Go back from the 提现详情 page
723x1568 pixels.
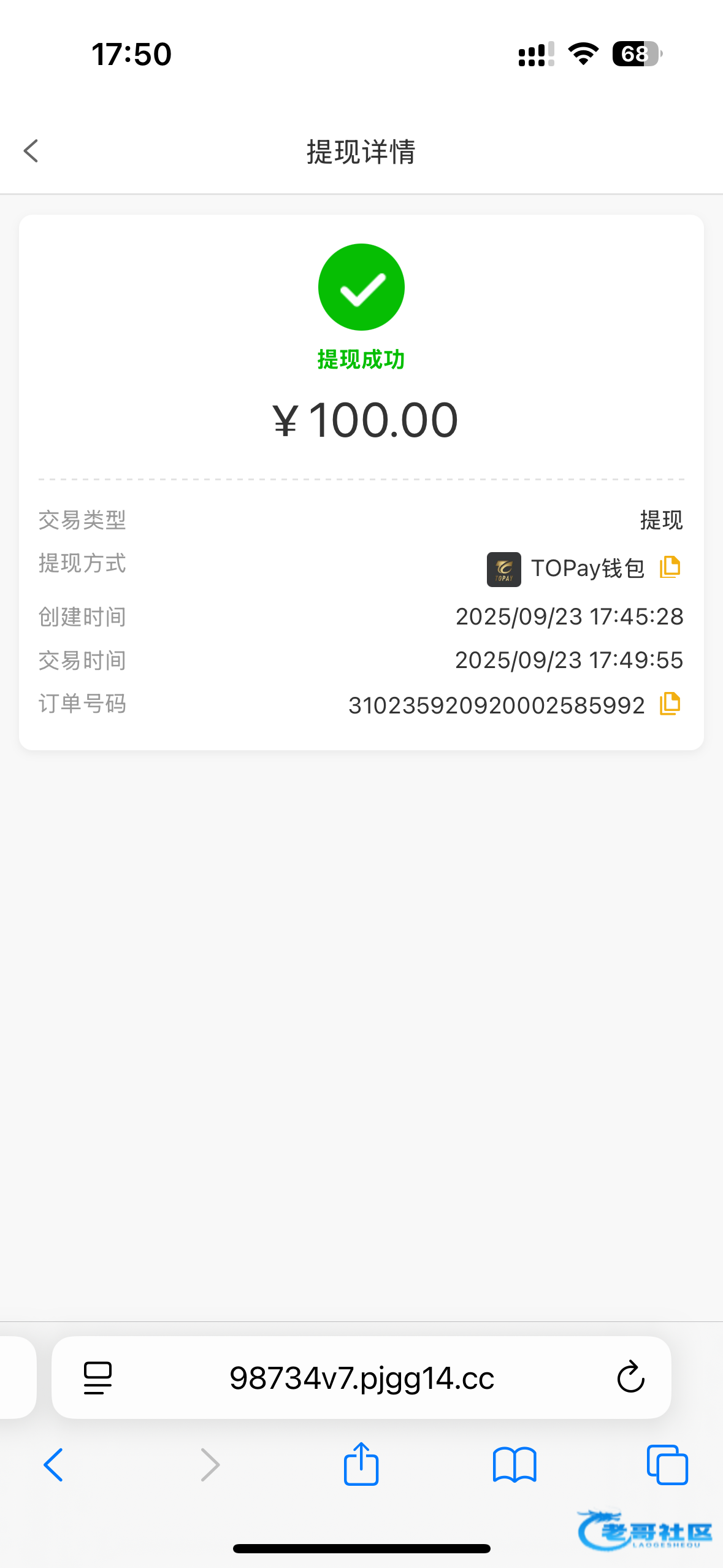pyautogui.click(x=31, y=151)
